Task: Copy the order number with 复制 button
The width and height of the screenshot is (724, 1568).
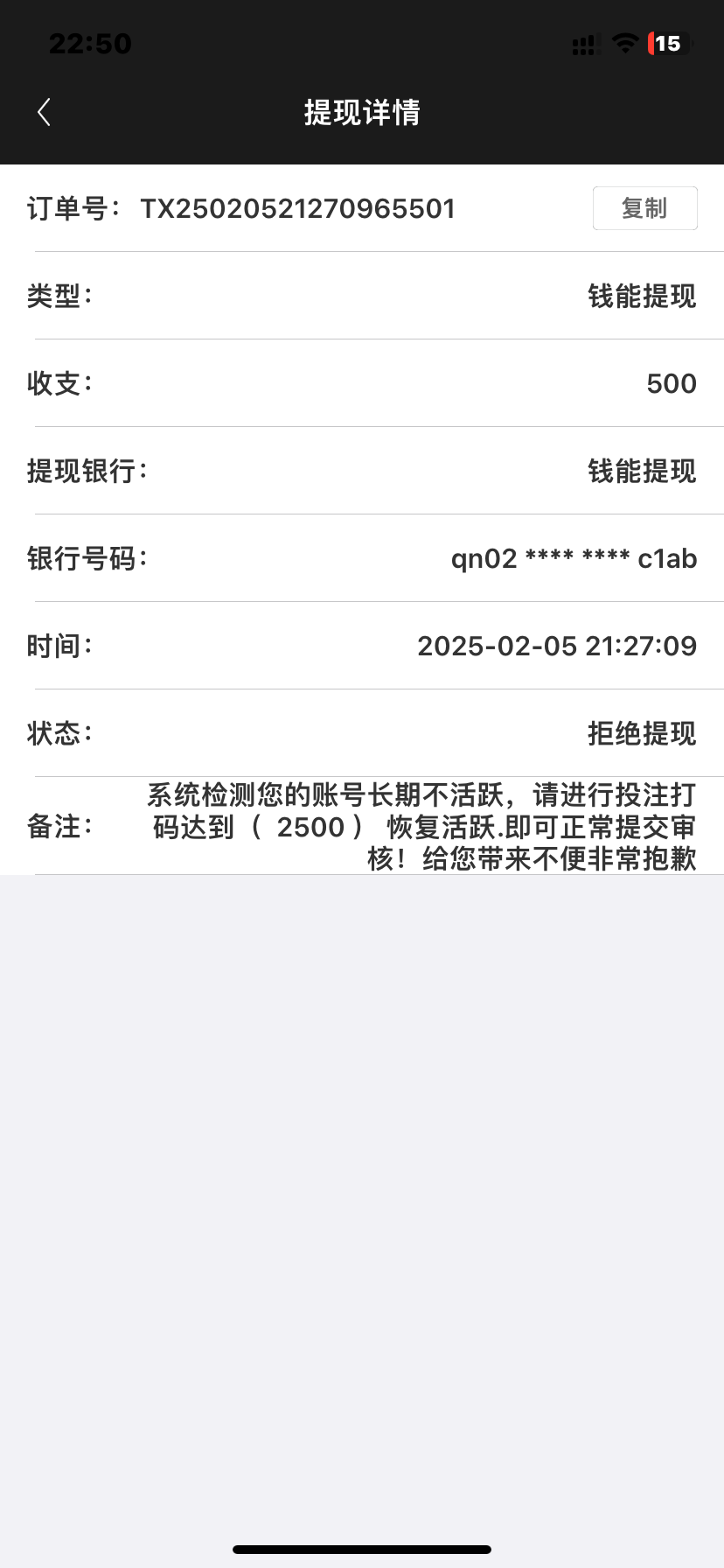Action: click(x=644, y=208)
